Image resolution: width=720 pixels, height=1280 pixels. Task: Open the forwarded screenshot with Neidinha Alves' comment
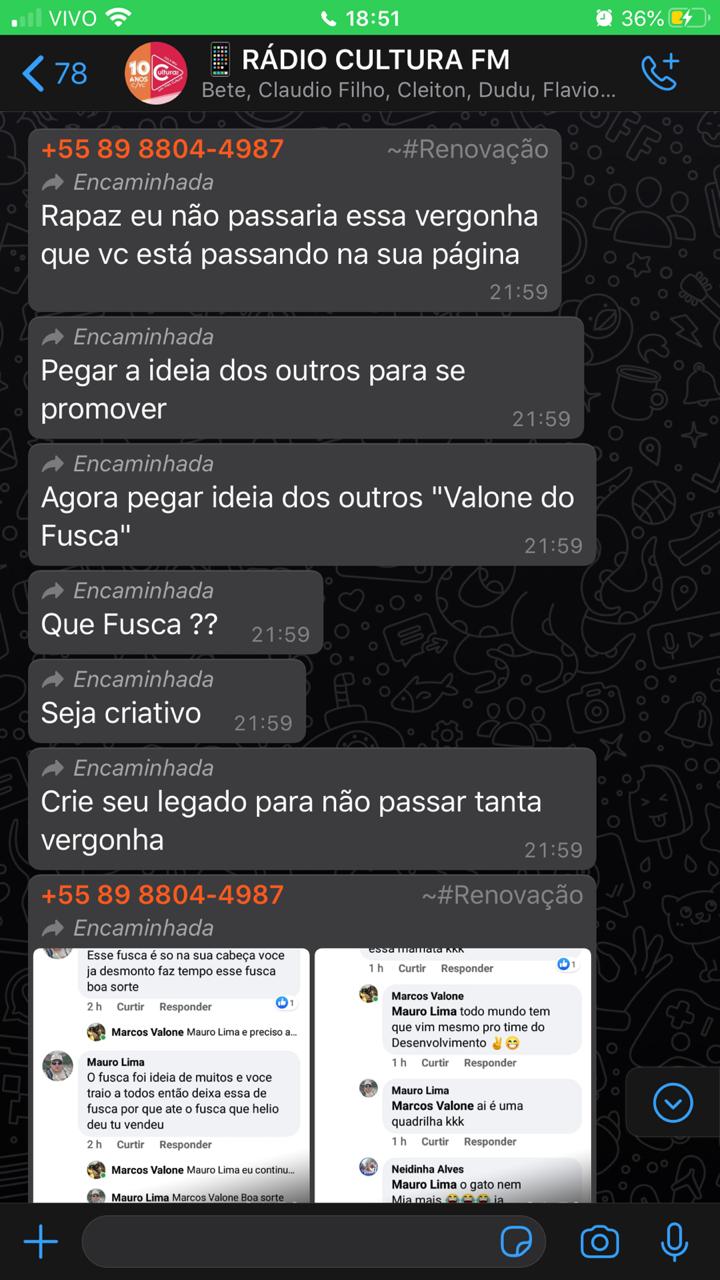453,1075
